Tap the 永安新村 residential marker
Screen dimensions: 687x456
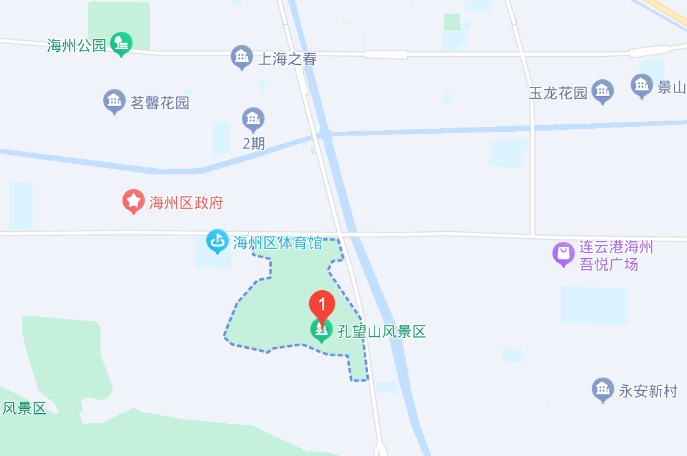(602, 390)
